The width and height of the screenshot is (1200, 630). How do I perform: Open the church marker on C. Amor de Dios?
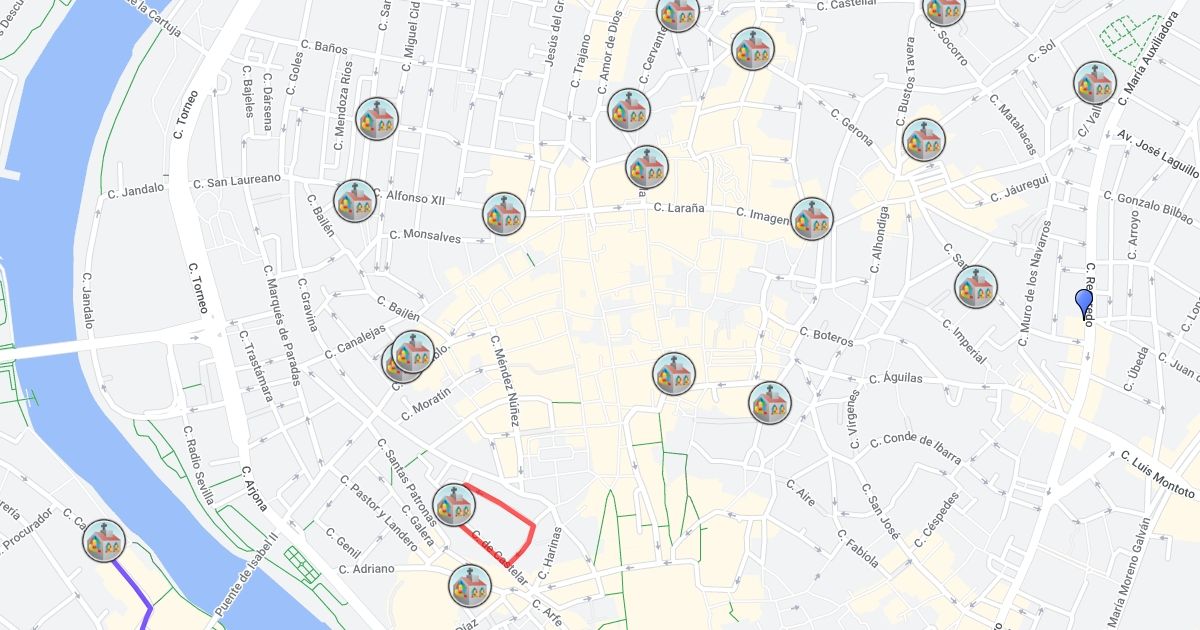(629, 110)
